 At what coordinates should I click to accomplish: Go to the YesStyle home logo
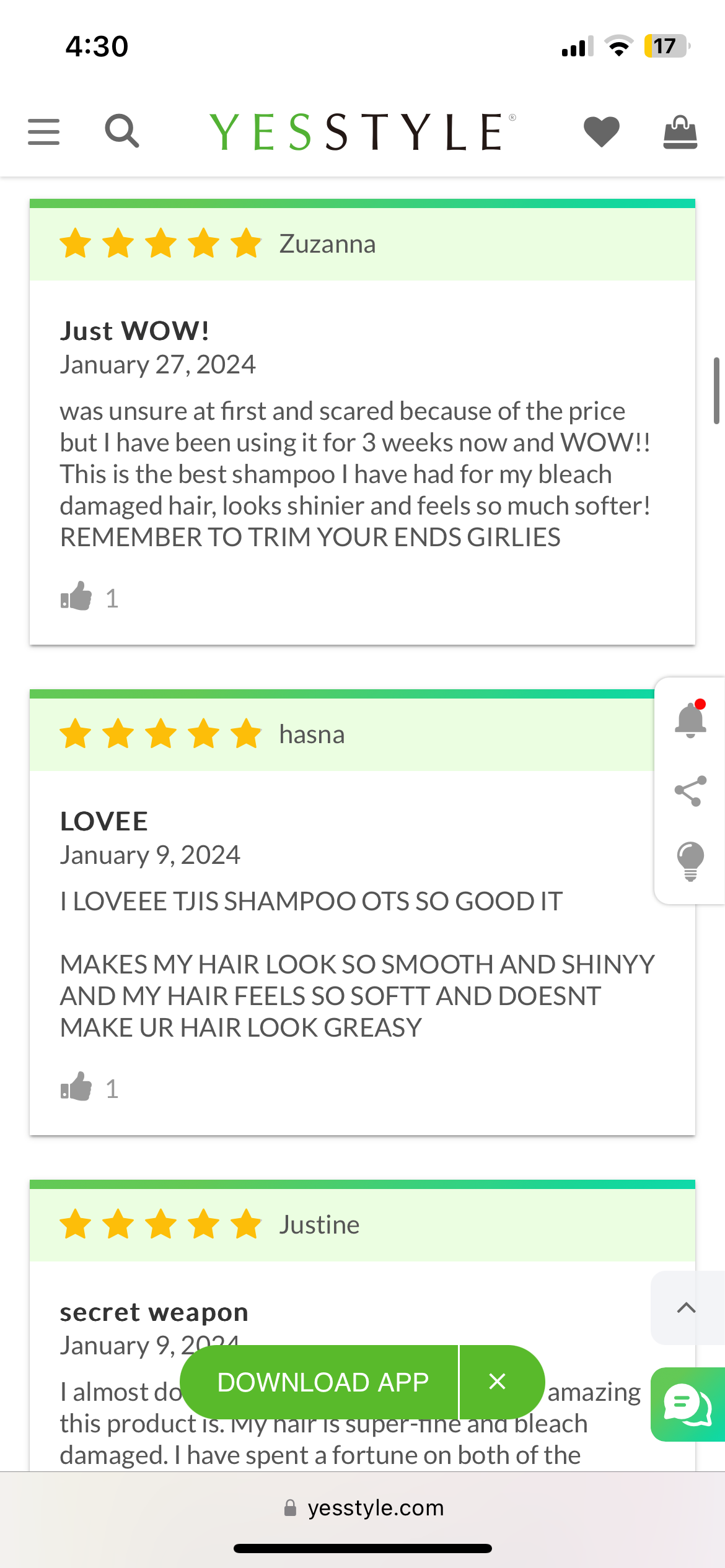coord(362,132)
